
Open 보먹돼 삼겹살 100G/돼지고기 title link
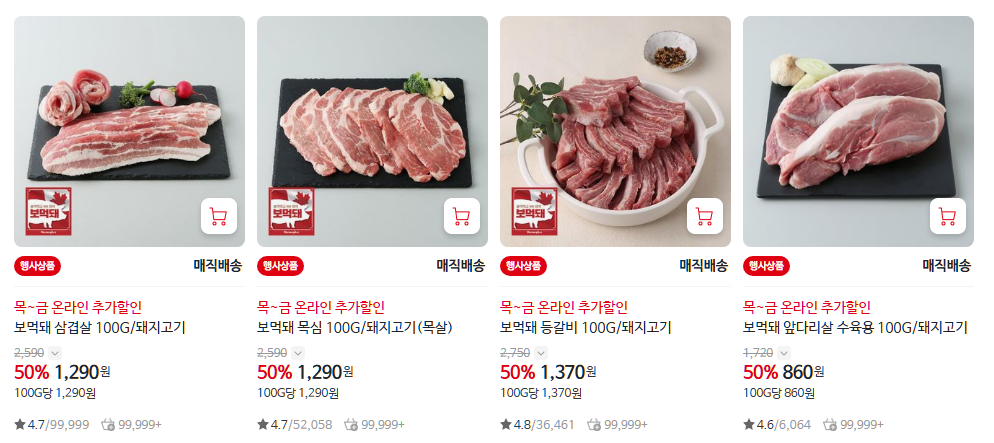coord(100,327)
